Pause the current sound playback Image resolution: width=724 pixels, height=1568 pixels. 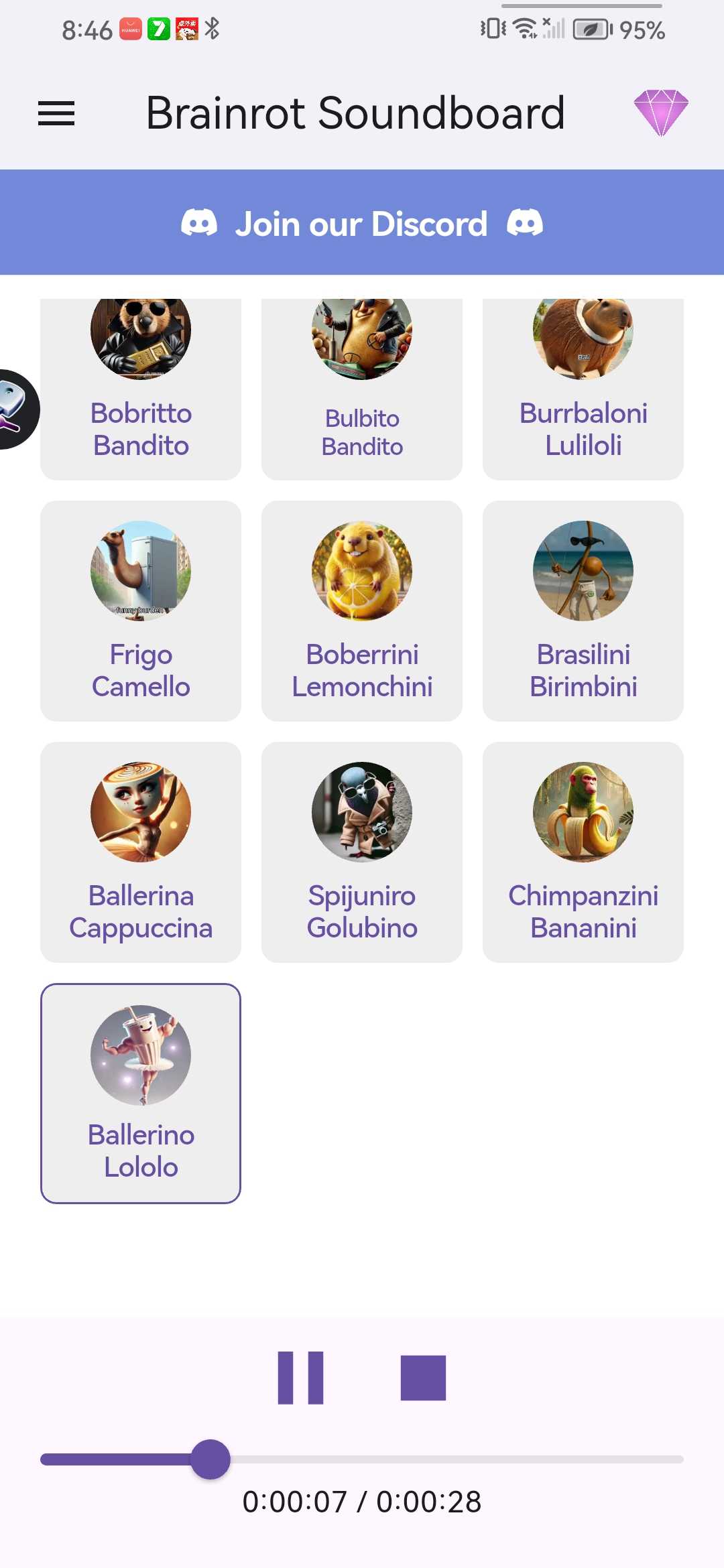point(300,1378)
